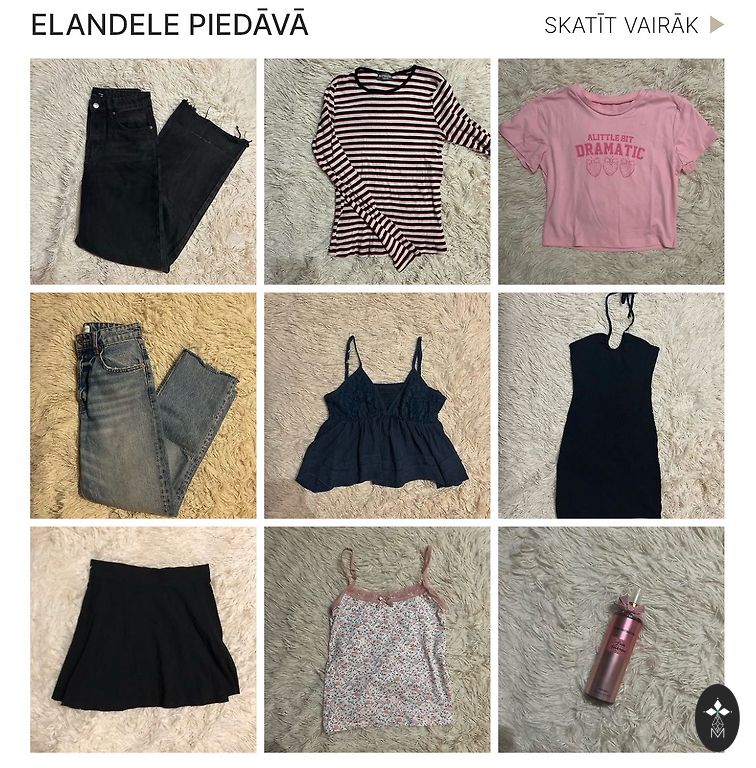View the light blue jeans listing

(143, 405)
